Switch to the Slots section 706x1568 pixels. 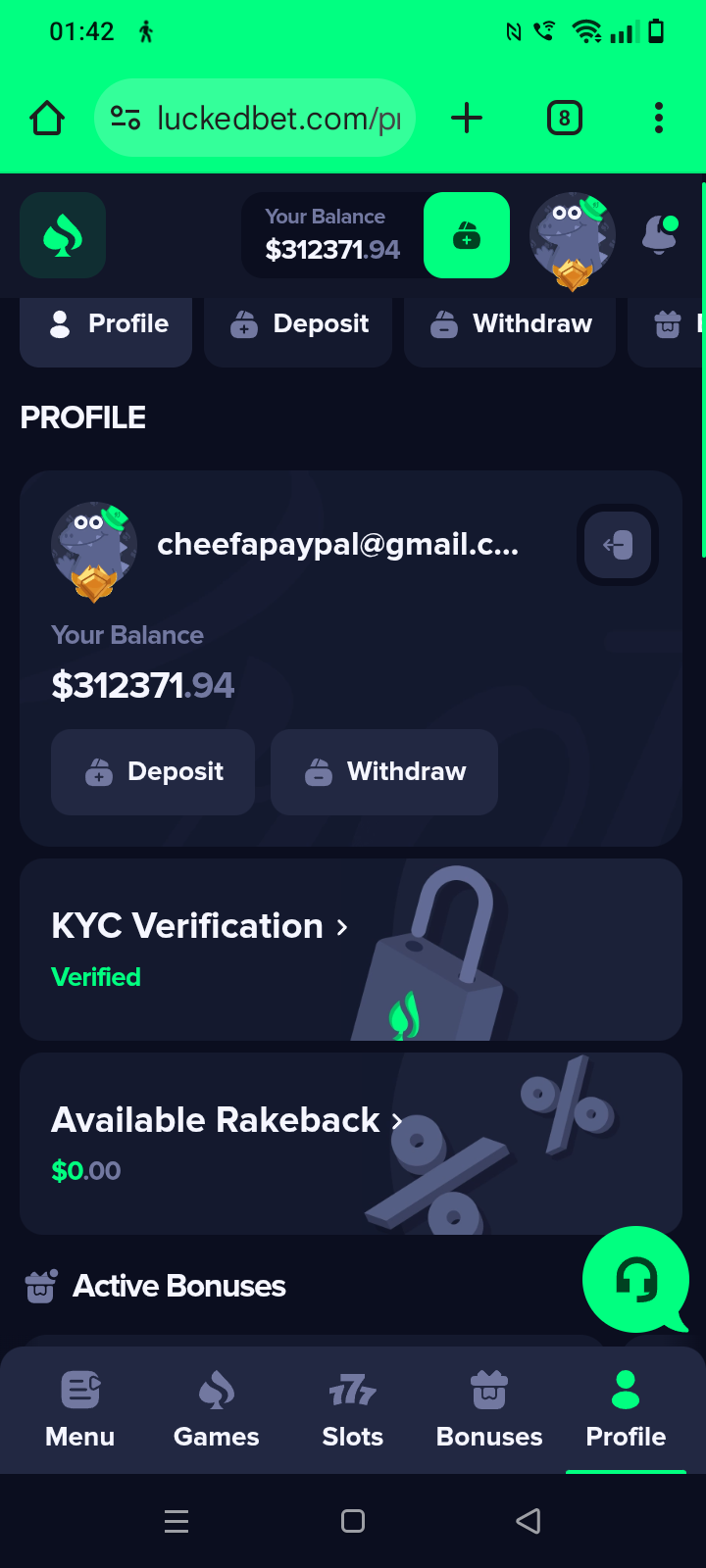coord(353,1409)
